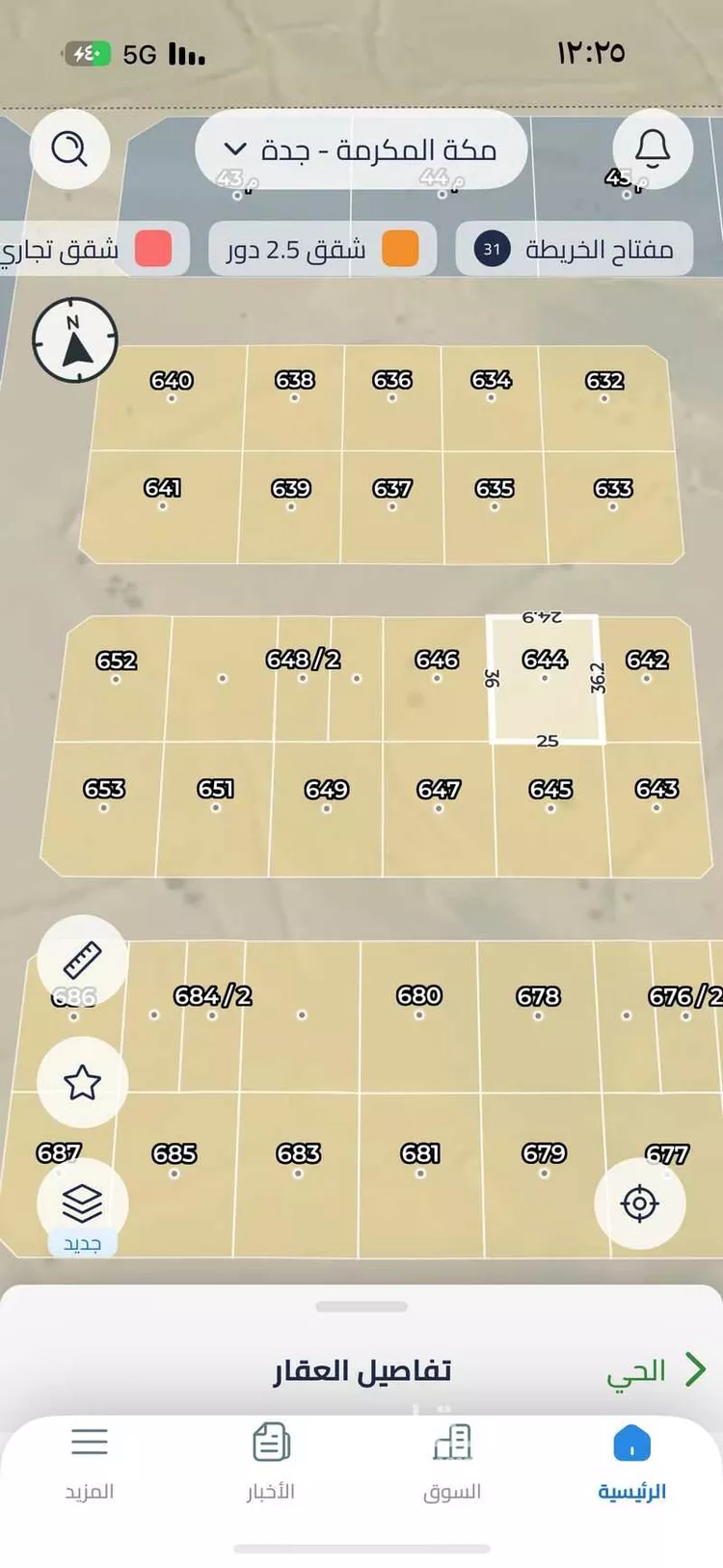723x1568 pixels.
Task: Open the مفتاح الخريطة map legend
Action: (575, 249)
